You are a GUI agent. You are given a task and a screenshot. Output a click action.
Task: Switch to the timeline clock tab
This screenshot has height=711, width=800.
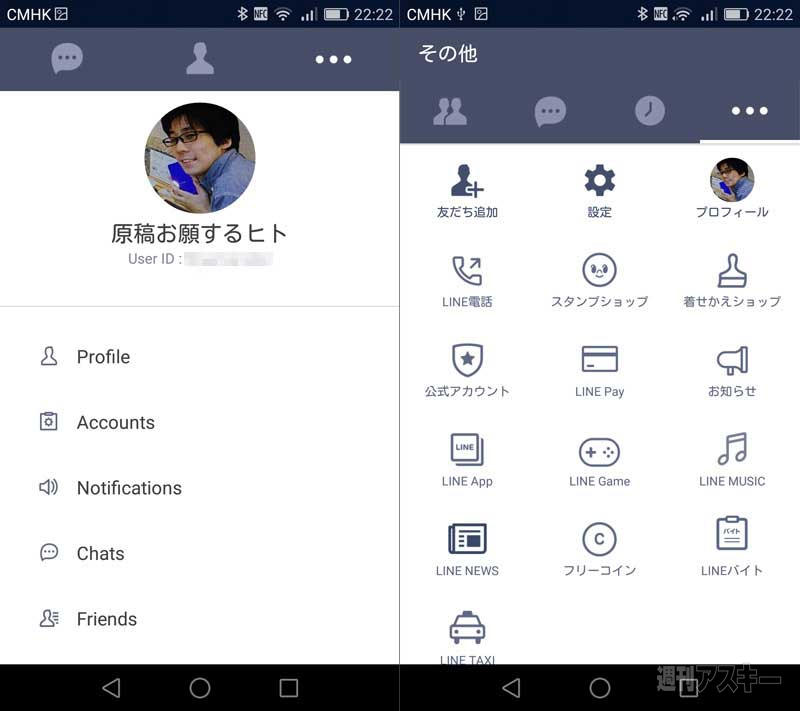(650, 111)
